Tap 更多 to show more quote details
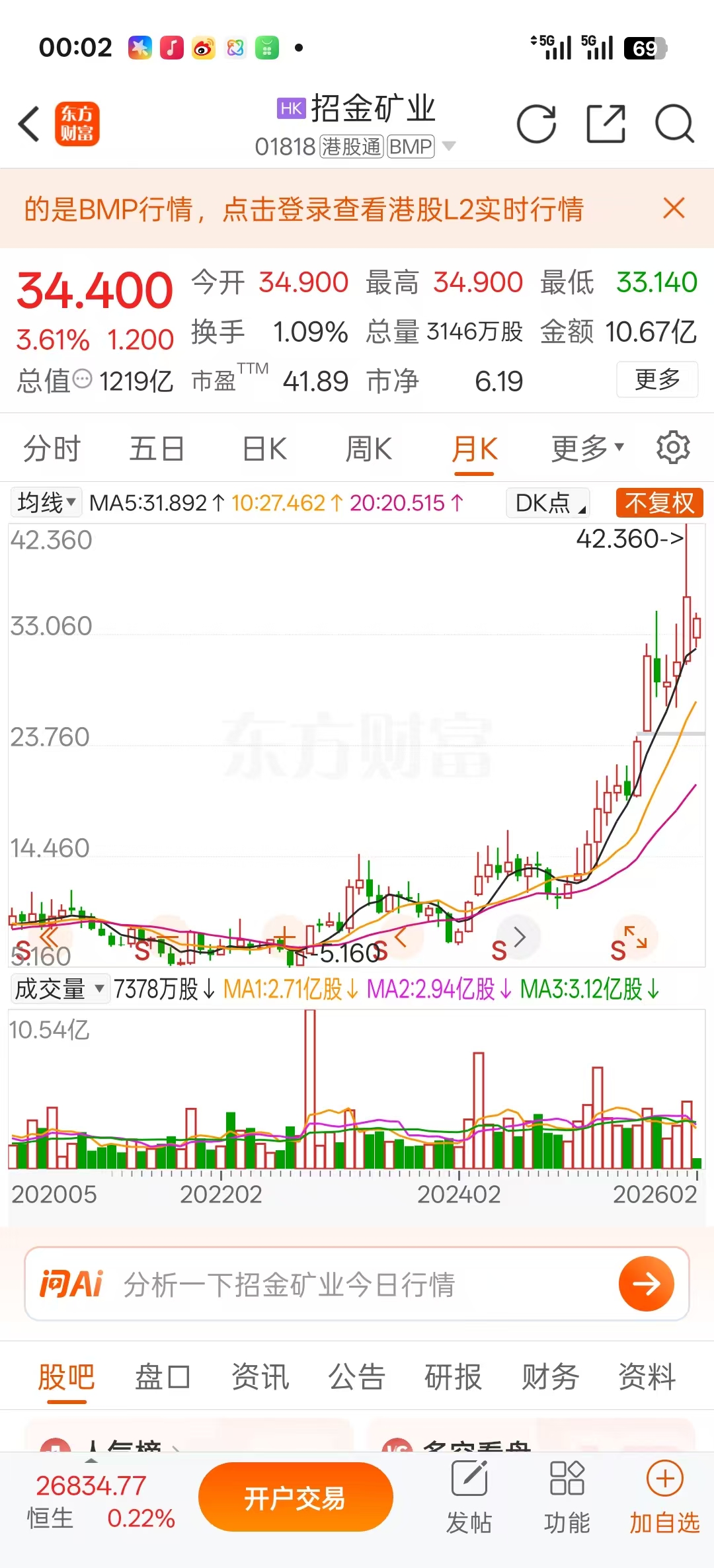Image resolution: width=714 pixels, height=1568 pixels. (x=656, y=379)
